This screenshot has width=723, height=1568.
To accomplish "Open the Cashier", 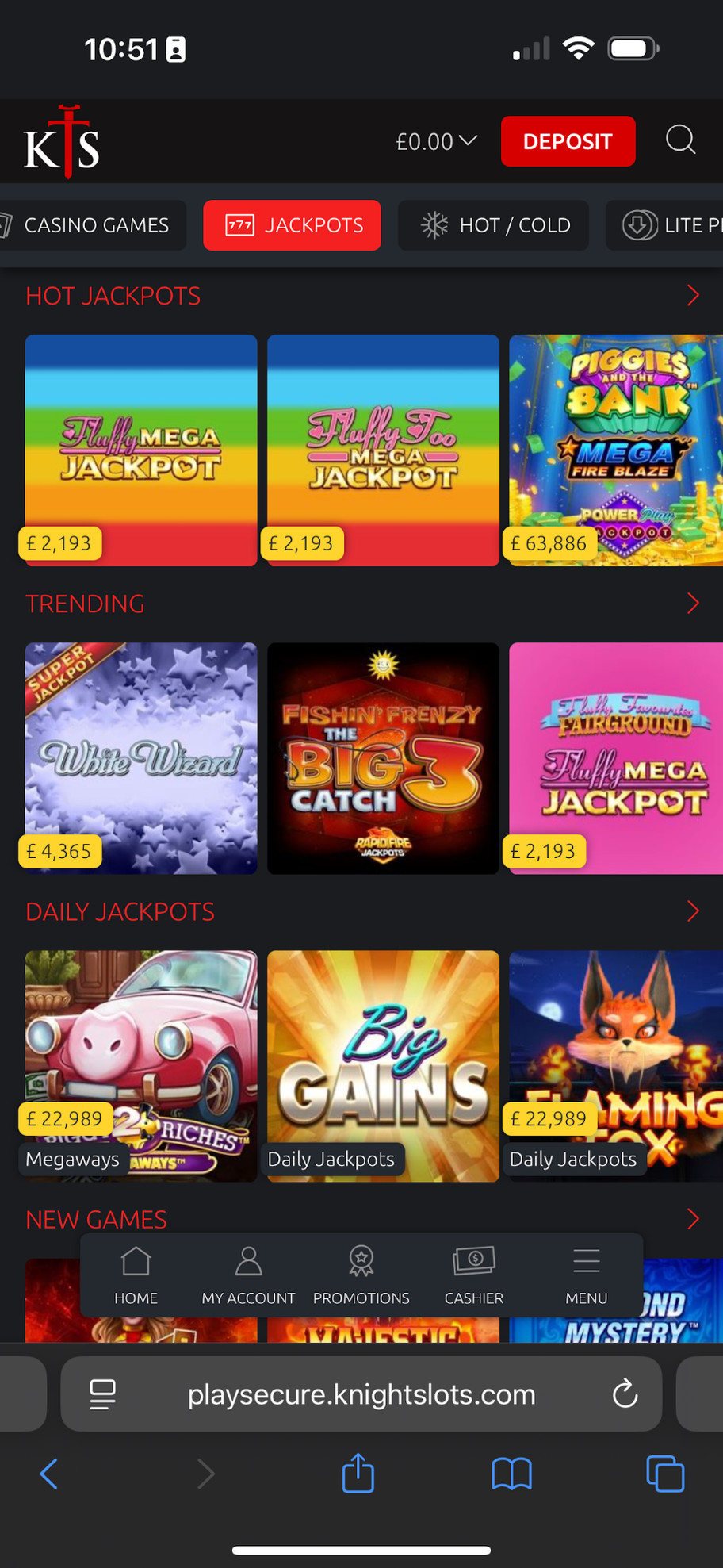I will pyautogui.click(x=473, y=1275).
